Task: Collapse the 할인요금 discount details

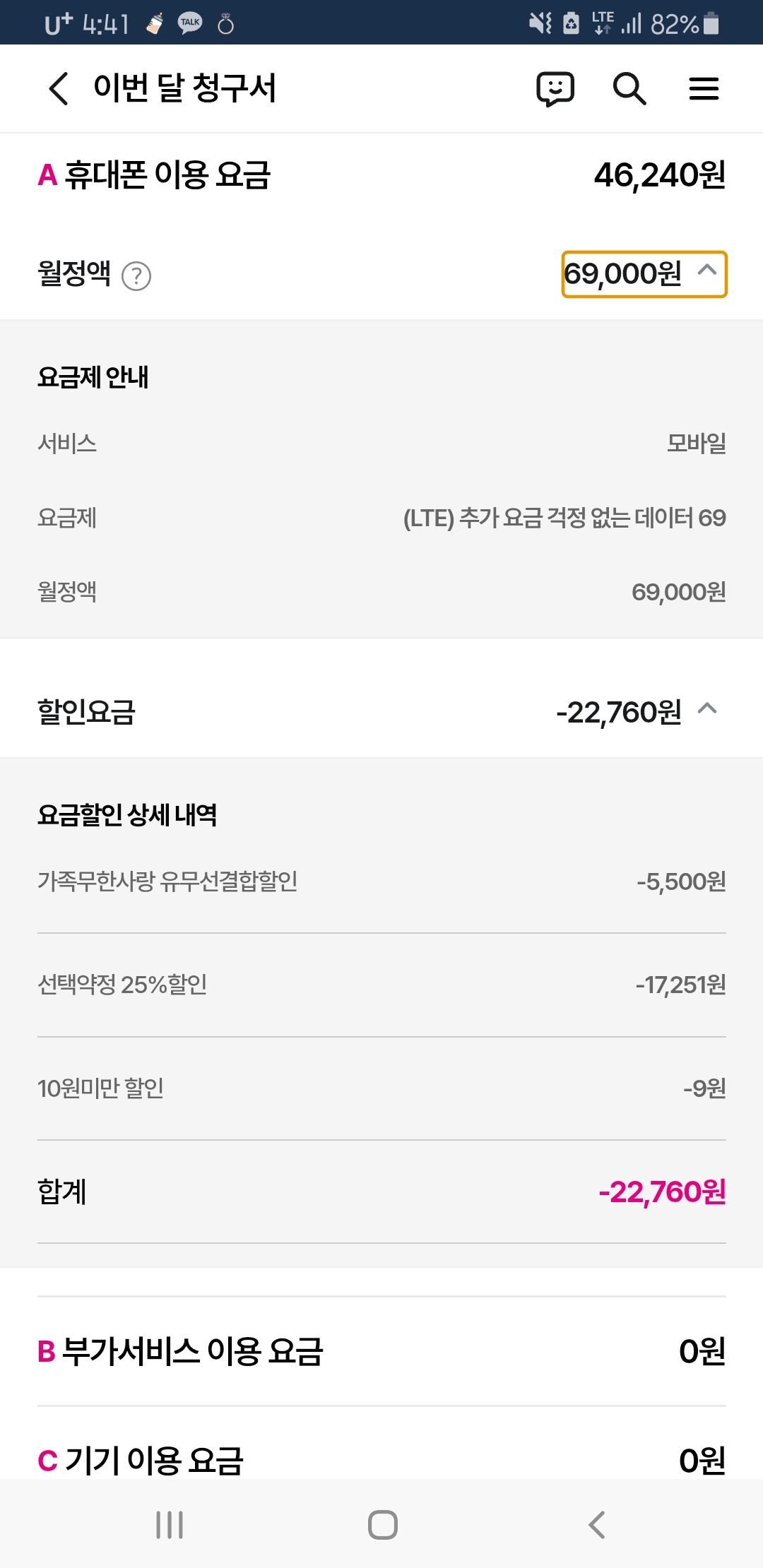Action: click(707, 709)
